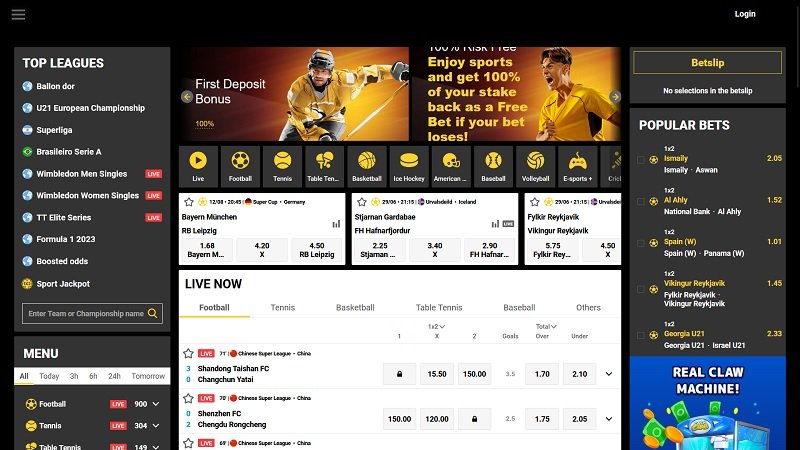800x450 pixels.
Task: Select the 3h time filter
Action: [73, 376]
